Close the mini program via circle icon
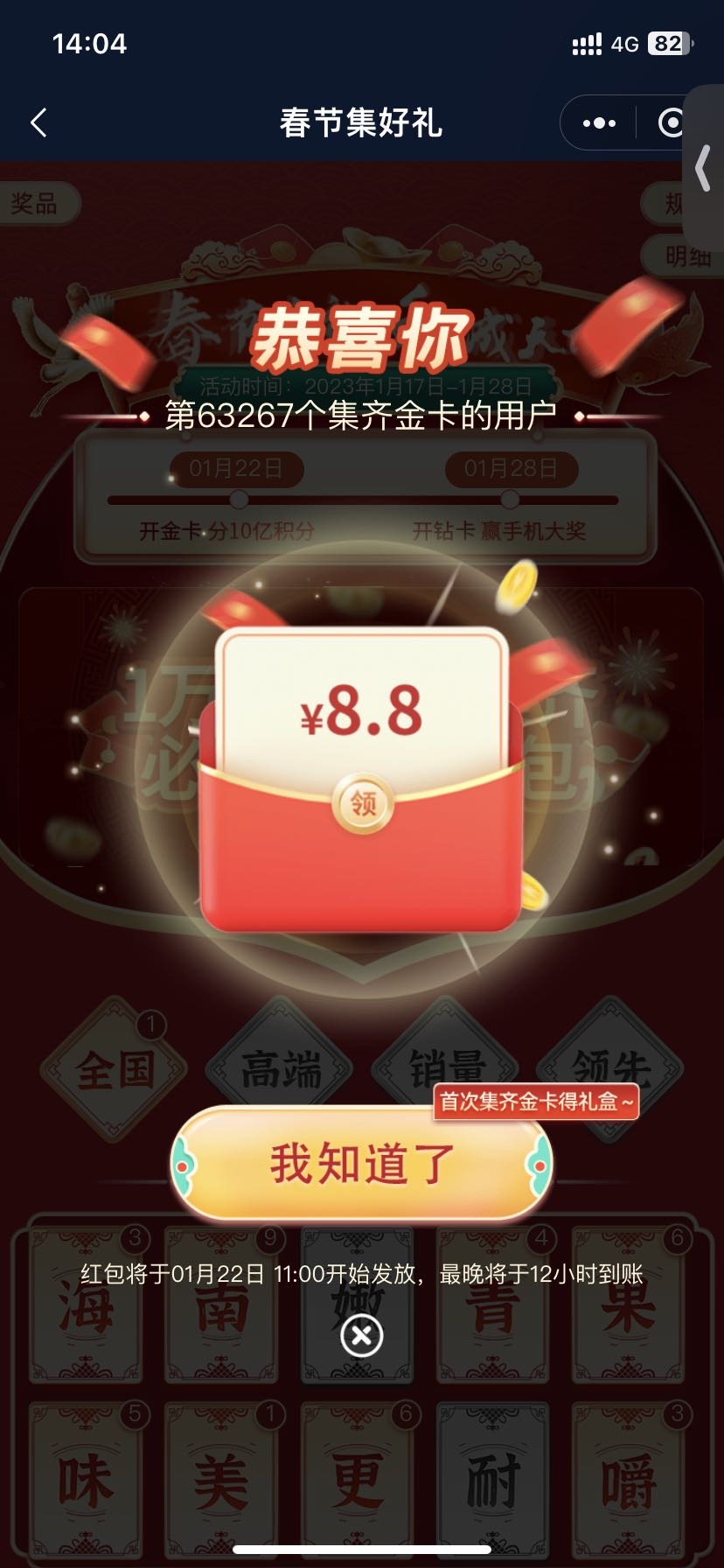 [x=672, y=123]
